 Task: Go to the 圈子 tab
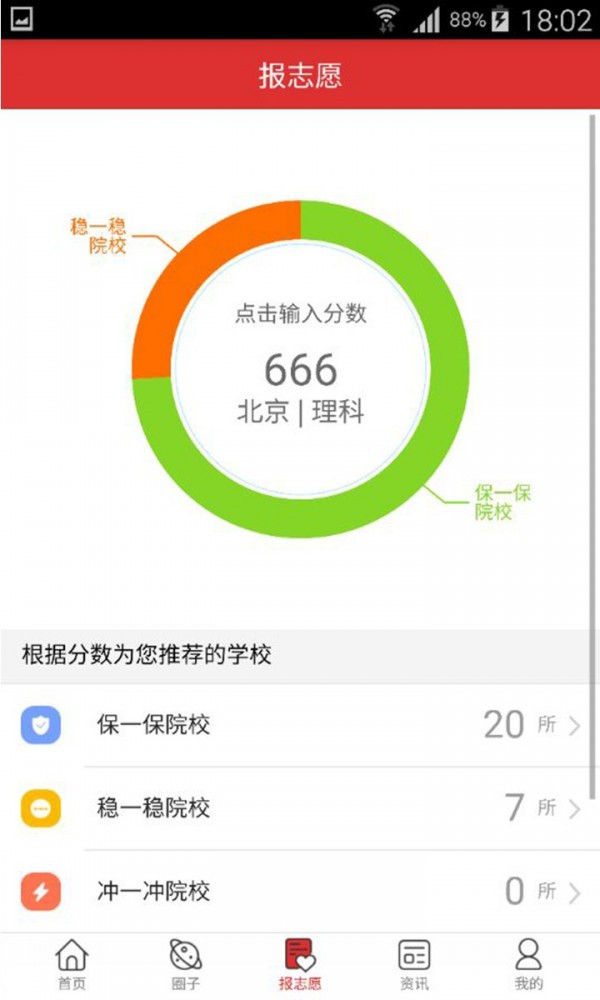click(186, 965)
